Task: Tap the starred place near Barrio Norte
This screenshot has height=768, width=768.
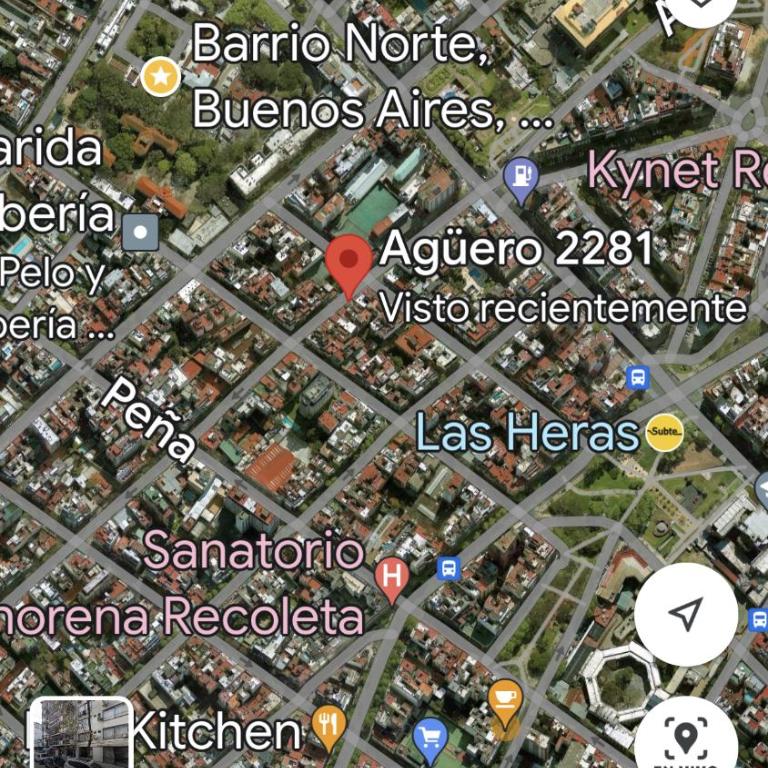Action: point(160,77)
